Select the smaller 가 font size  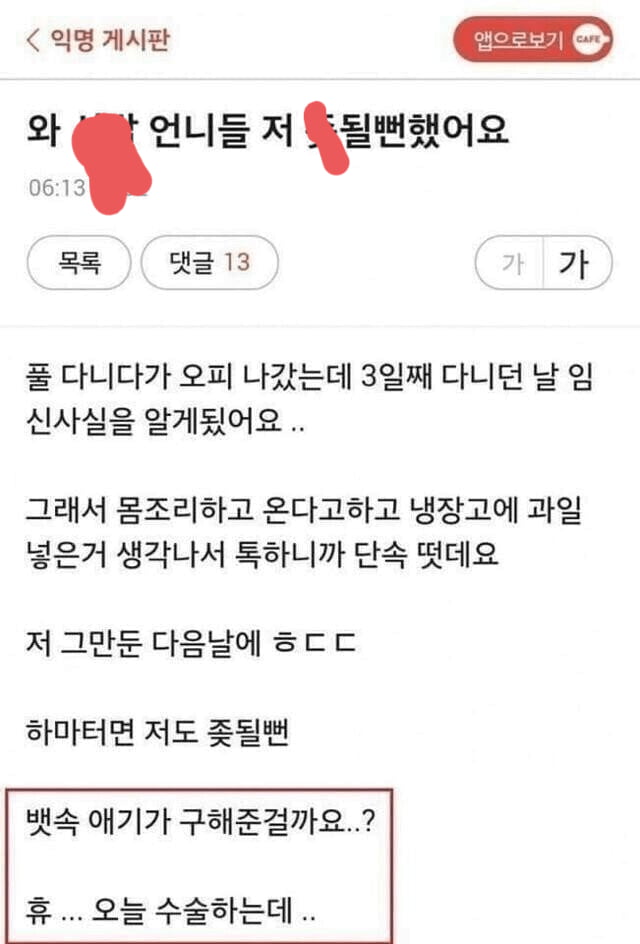pos(512,264)
